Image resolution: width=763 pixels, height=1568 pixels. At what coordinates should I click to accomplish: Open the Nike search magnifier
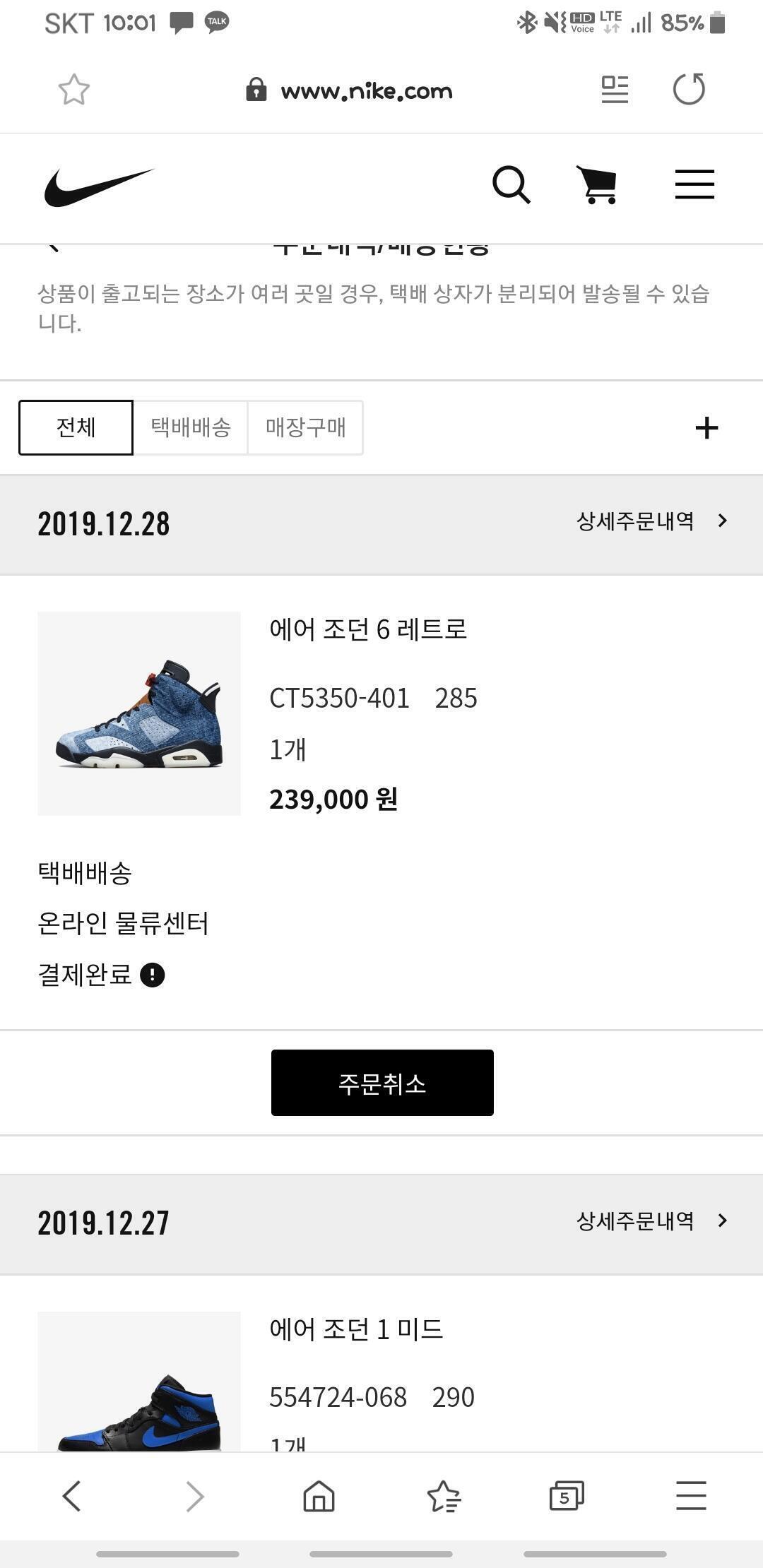point(511,185)
